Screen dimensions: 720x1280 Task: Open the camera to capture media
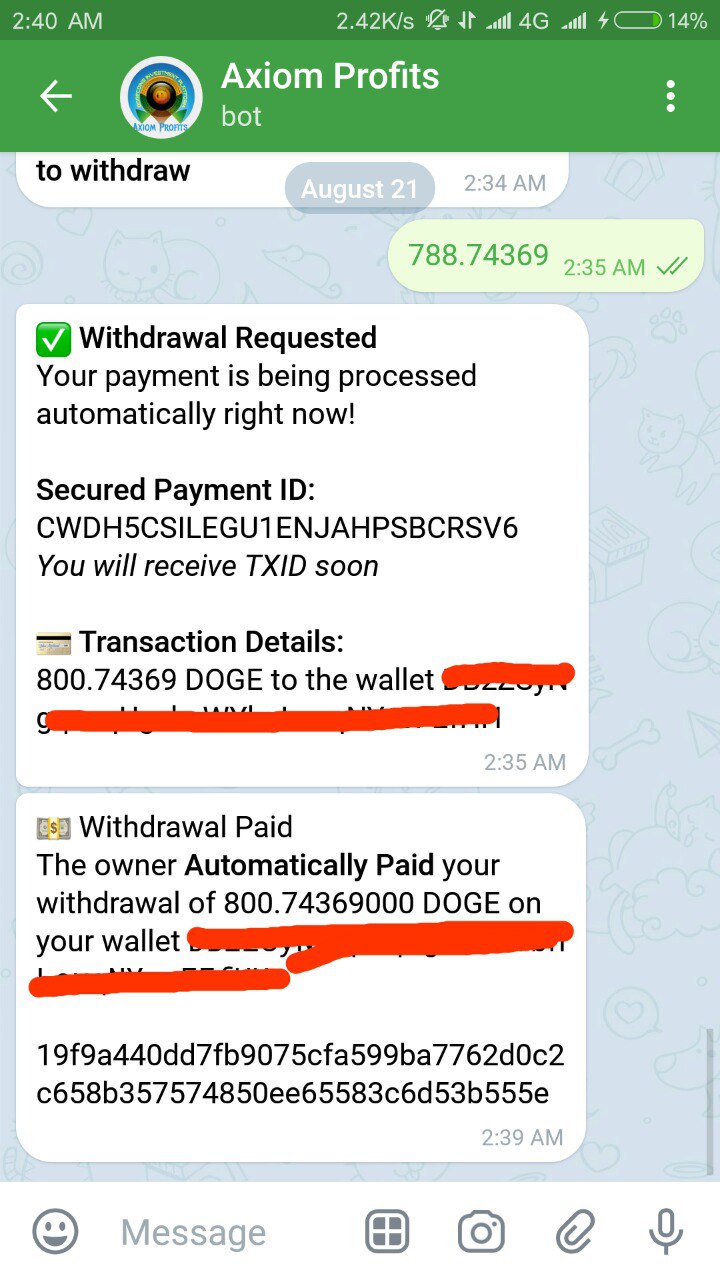(x=481, y=1232)
